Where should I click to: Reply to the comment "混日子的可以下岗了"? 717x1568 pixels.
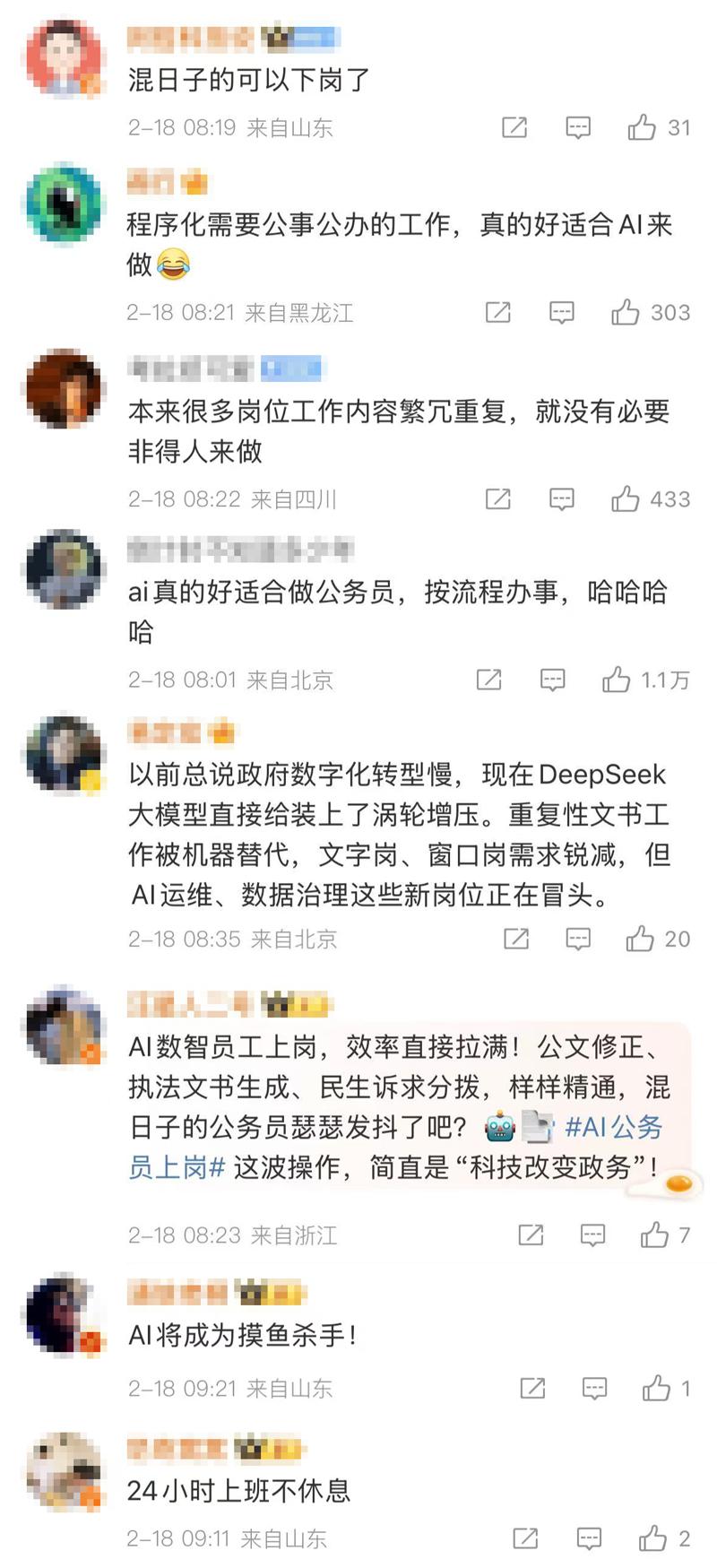click(x=578, y=128)
